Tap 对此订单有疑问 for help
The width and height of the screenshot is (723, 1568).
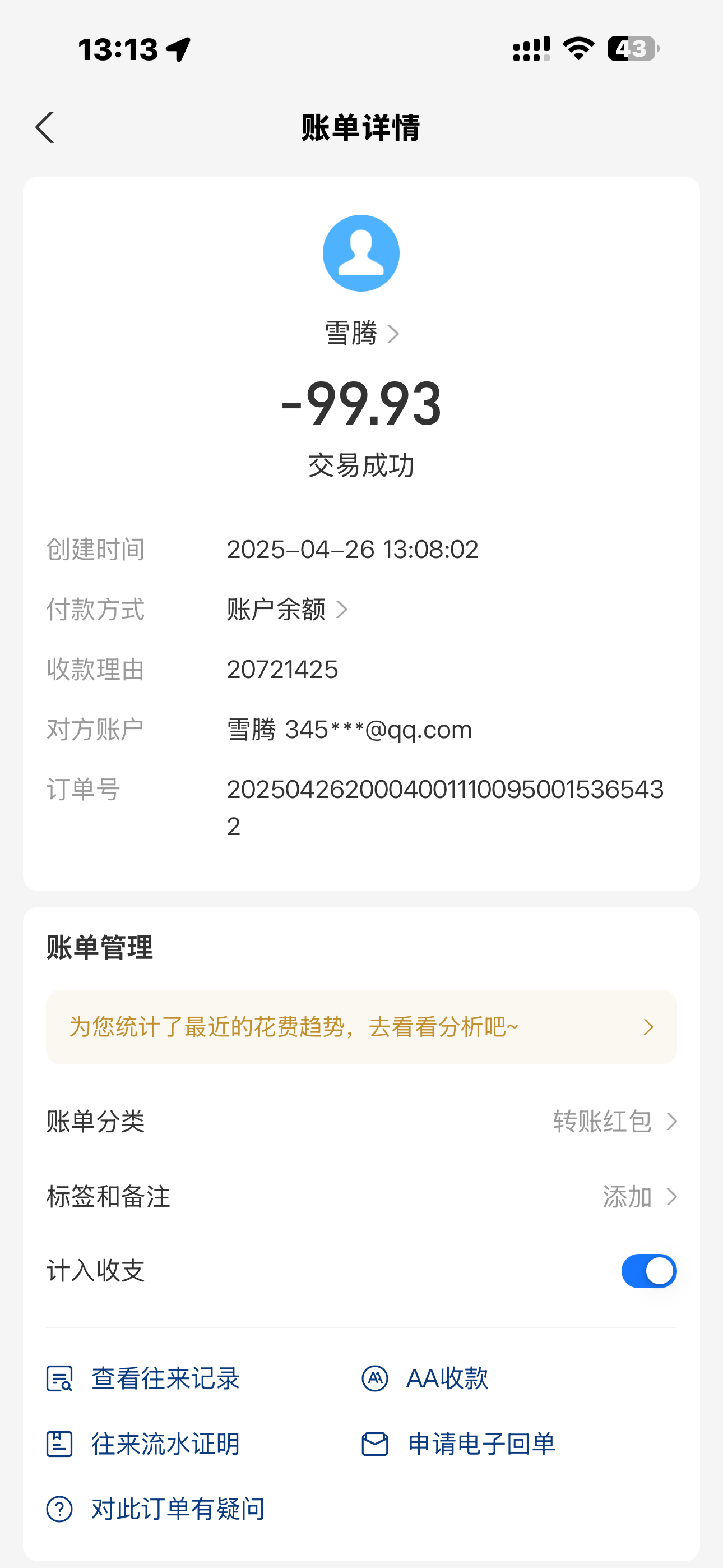(156, 1509)
